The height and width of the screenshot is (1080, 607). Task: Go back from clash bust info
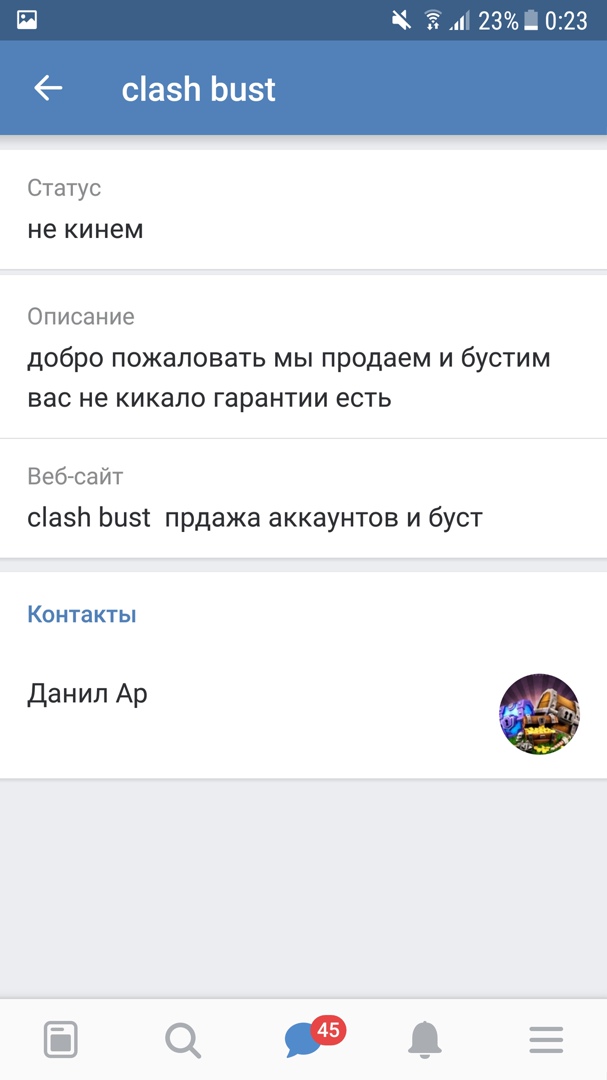pyautogui.click(x=48, y=89)
